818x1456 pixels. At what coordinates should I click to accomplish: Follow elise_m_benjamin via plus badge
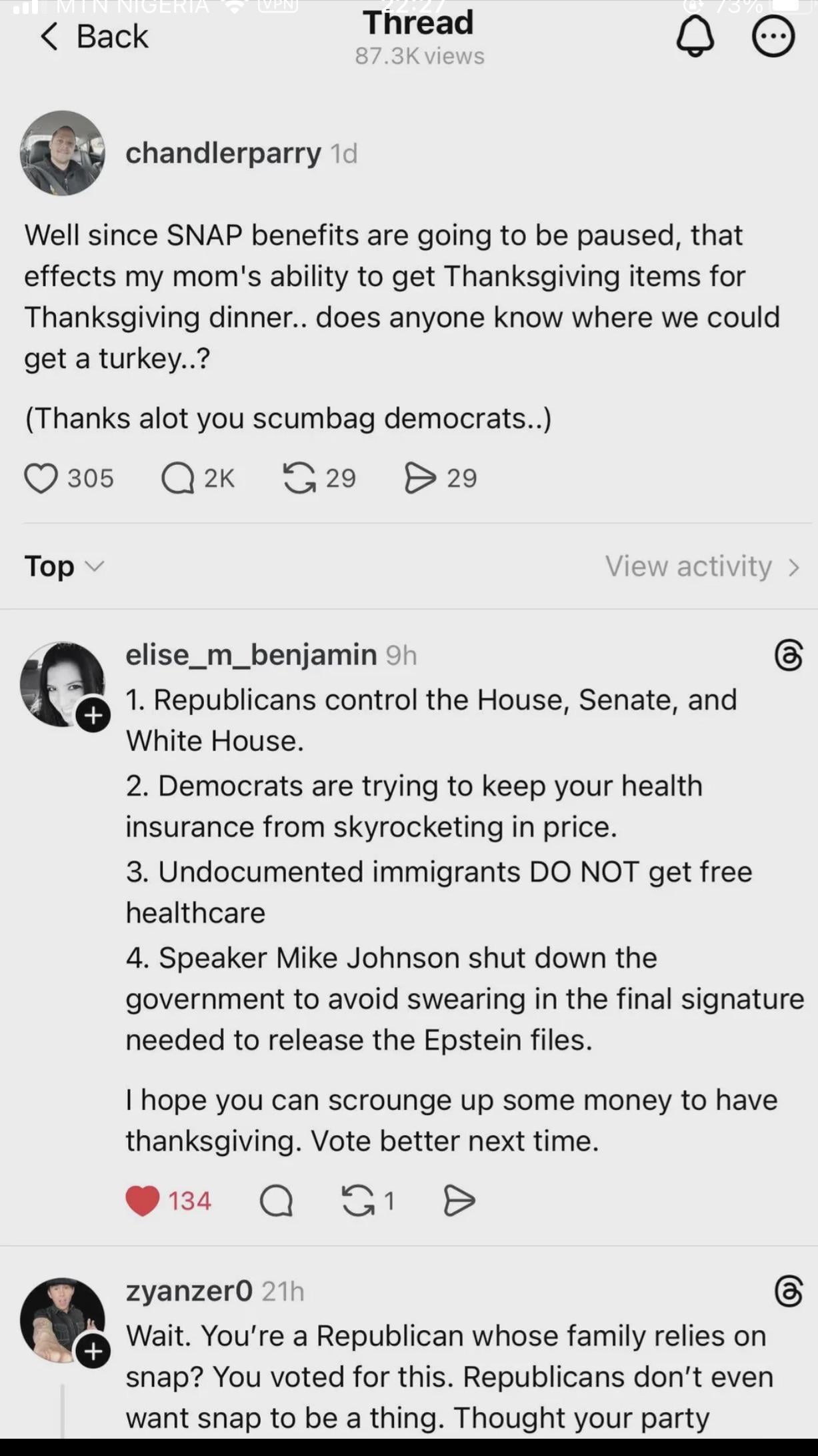coord(93,715)
